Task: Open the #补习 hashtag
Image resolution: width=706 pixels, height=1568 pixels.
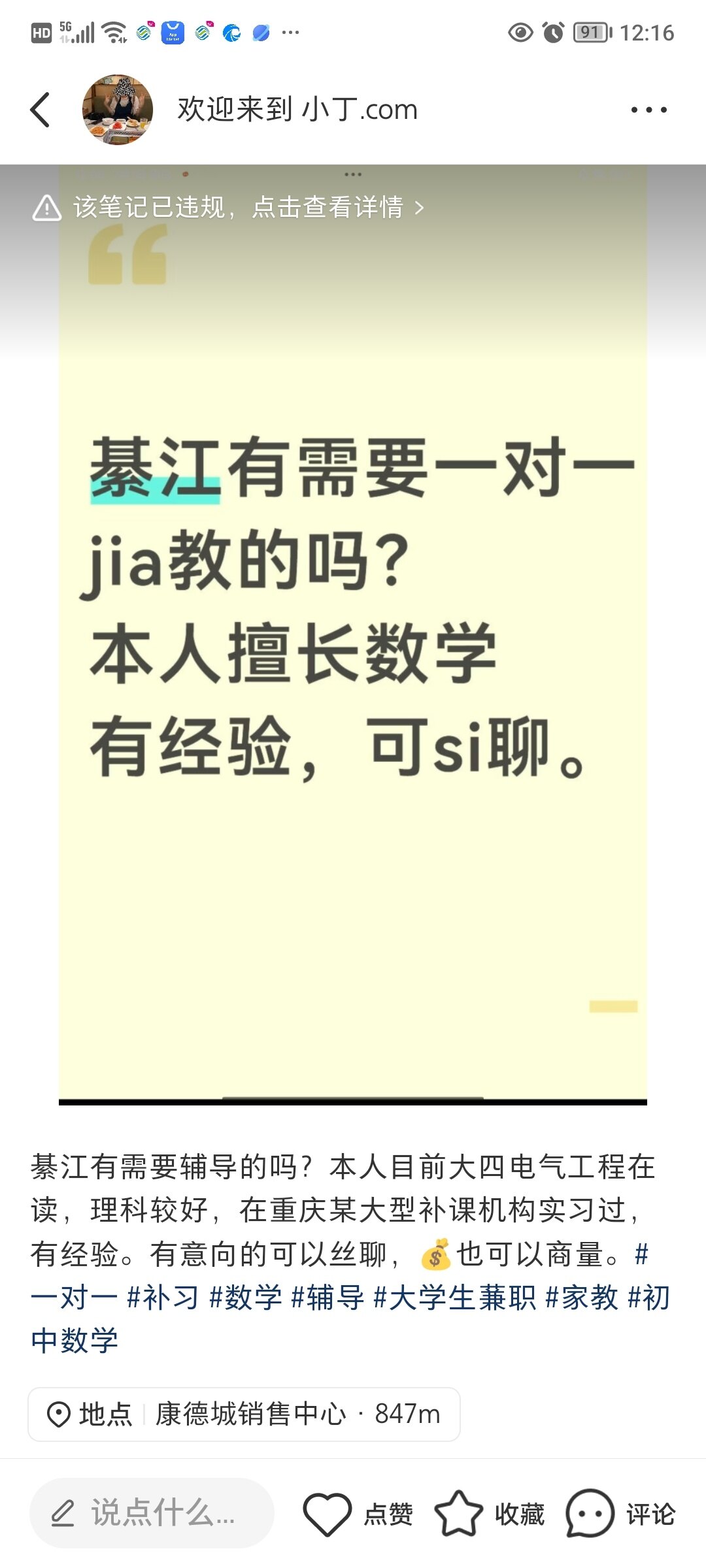Action: tap(163, 1298)
